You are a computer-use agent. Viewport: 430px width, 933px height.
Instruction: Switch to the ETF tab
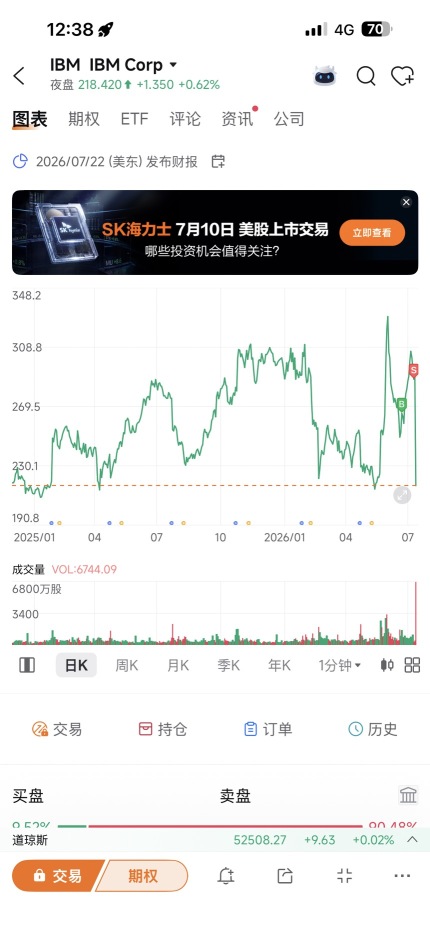coord(134,119)
